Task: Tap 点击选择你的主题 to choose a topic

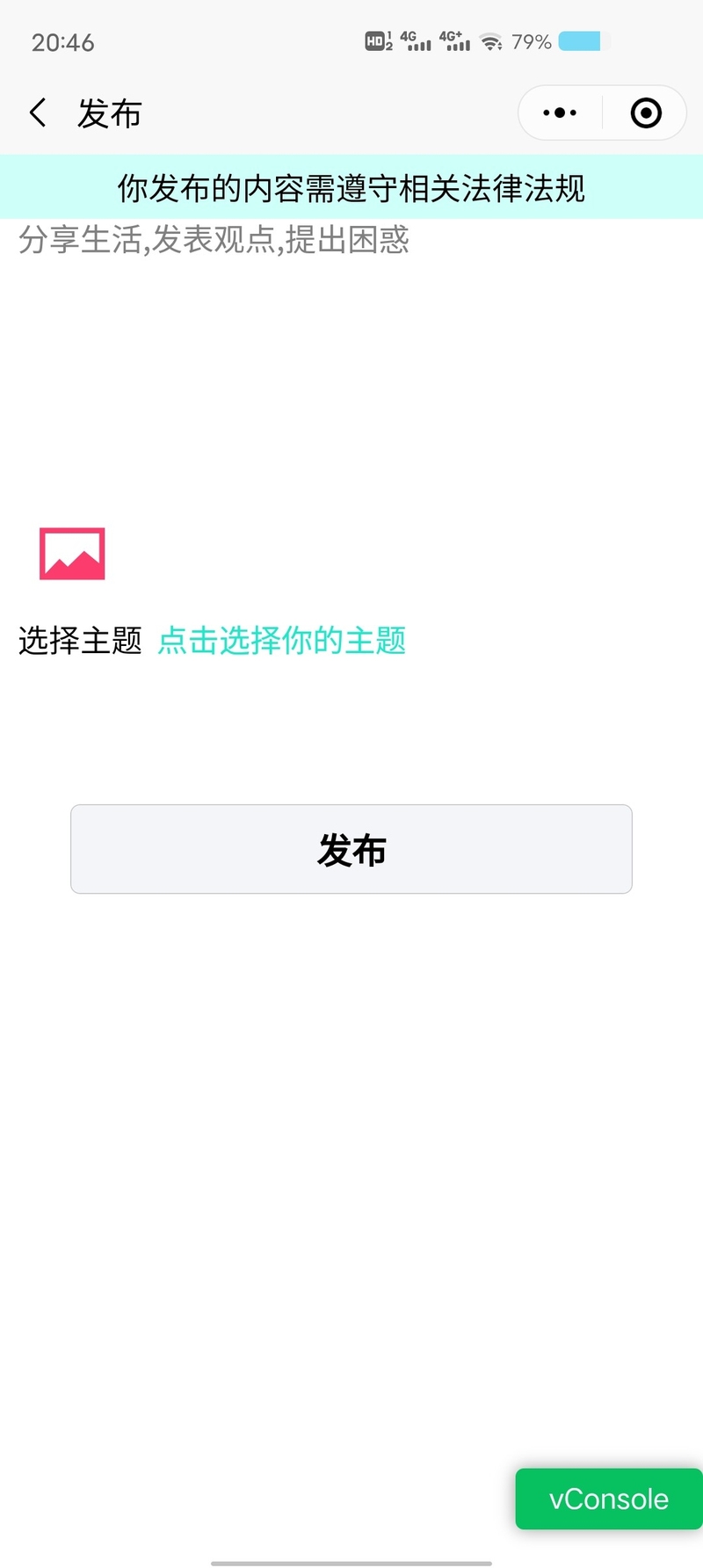Action: click(281, 641)
